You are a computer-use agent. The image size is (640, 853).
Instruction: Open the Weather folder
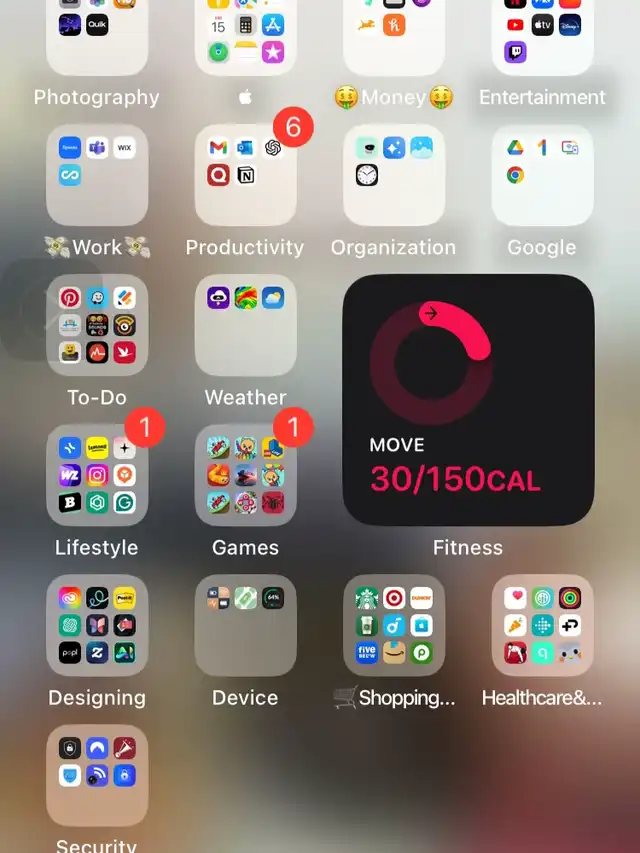click(245, 325)
